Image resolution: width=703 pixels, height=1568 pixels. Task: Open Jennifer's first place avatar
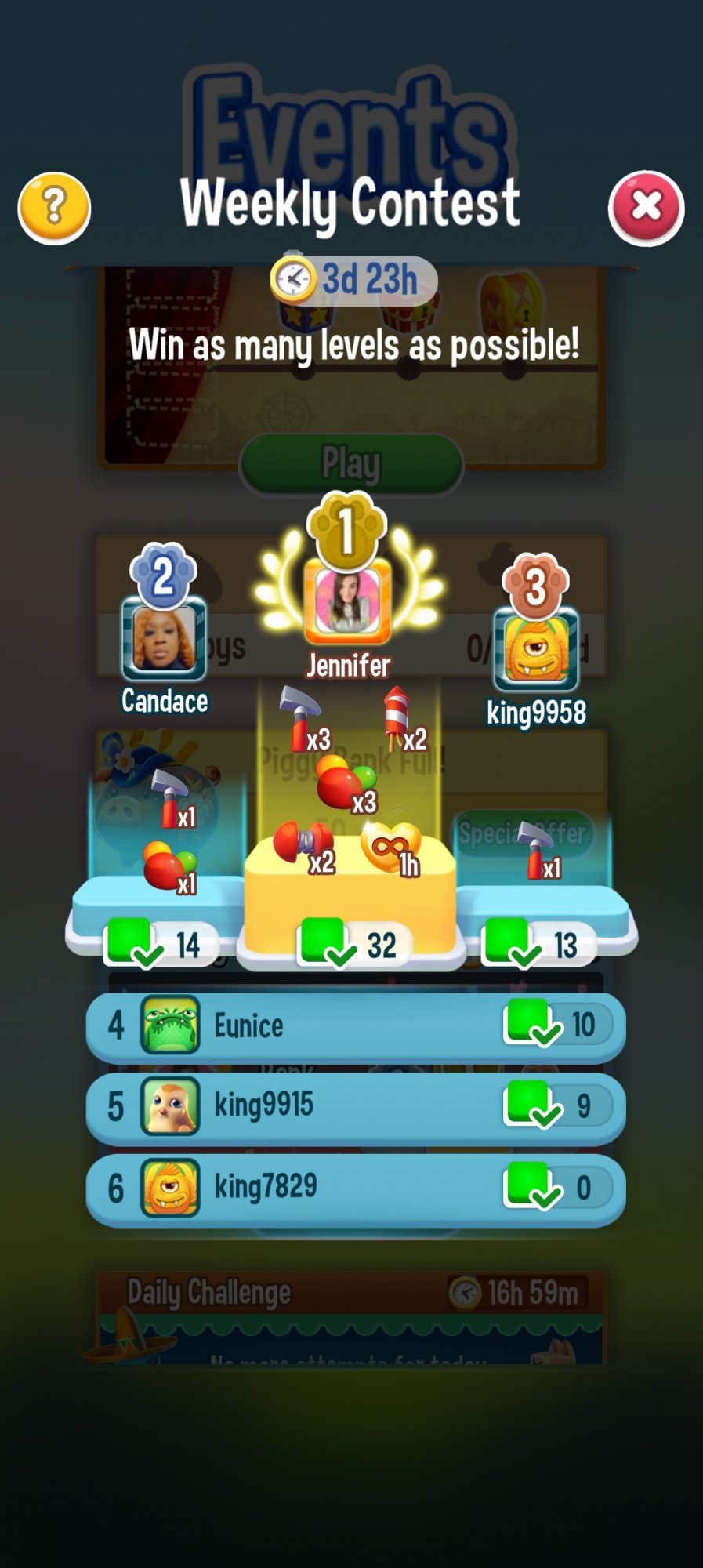point(347,601)
